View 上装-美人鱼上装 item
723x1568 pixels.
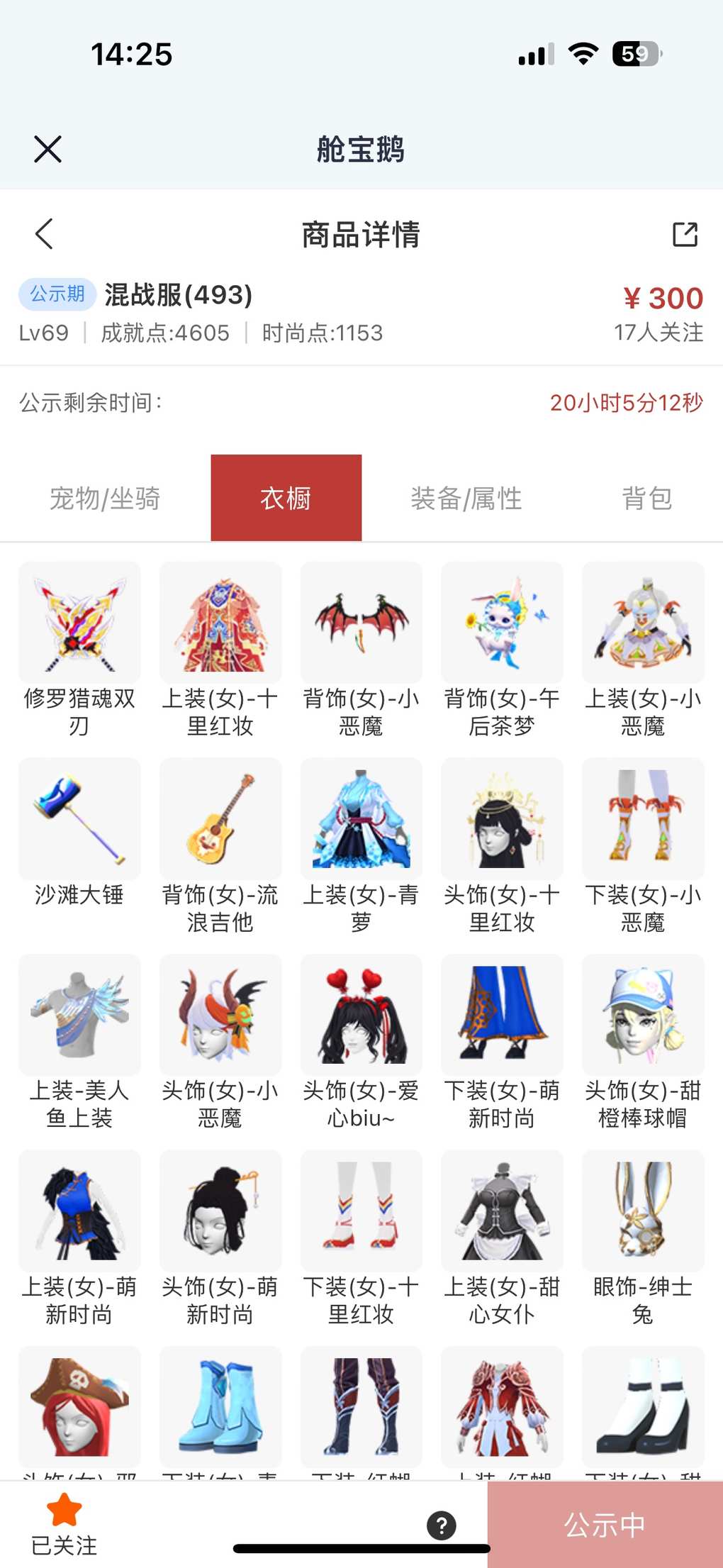[79, 1015]
